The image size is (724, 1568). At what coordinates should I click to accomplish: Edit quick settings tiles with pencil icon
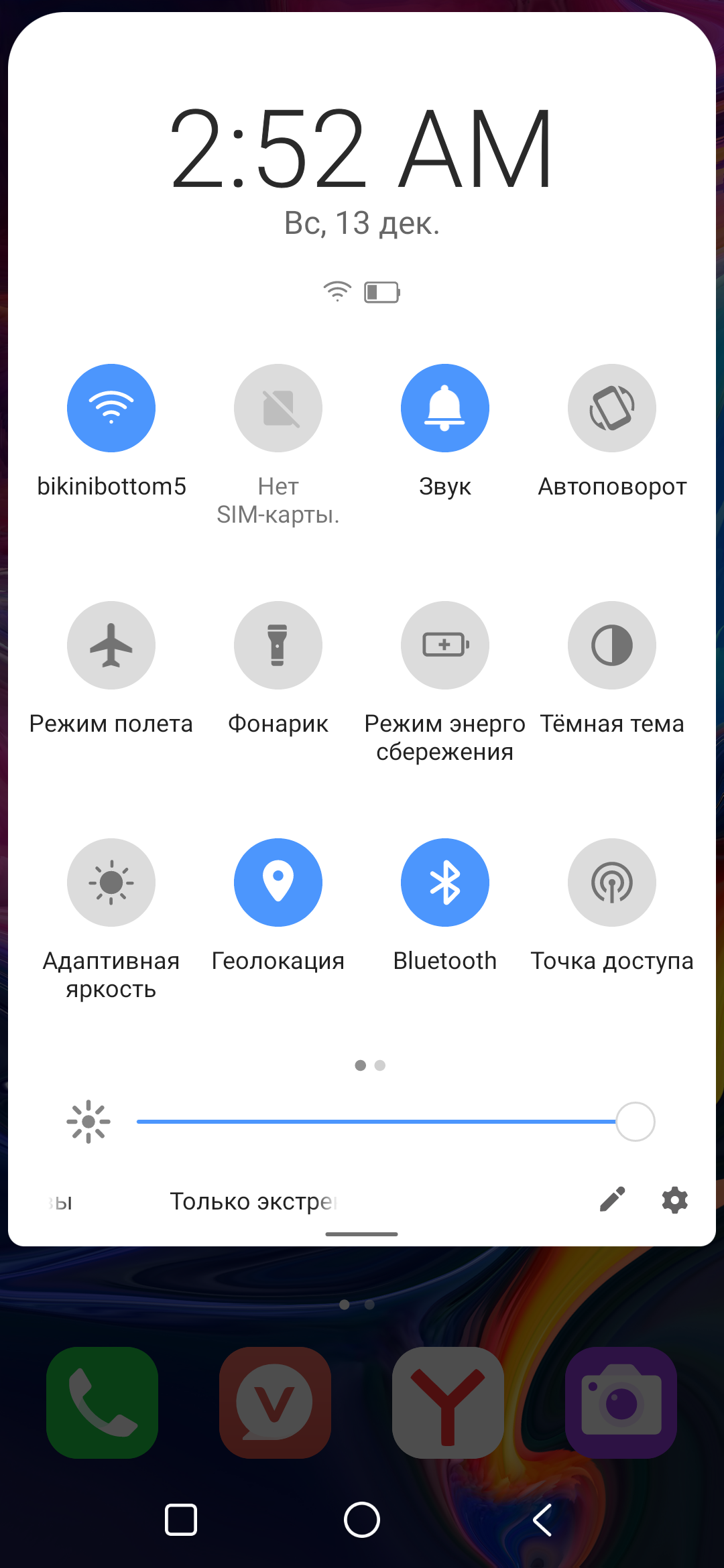(x=612, y=1200)
